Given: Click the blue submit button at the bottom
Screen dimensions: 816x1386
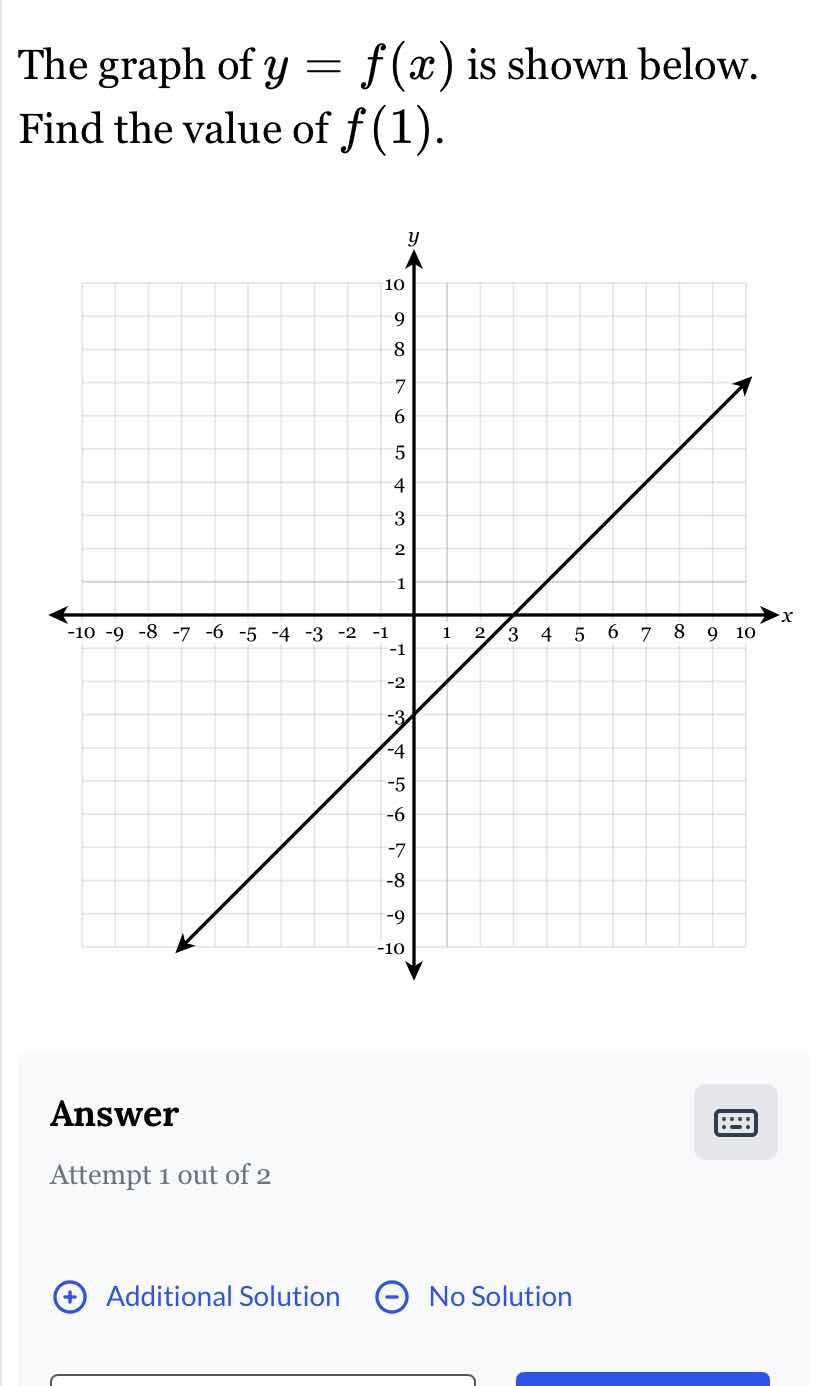Looking at the screenshot, I should [643, 1378].
